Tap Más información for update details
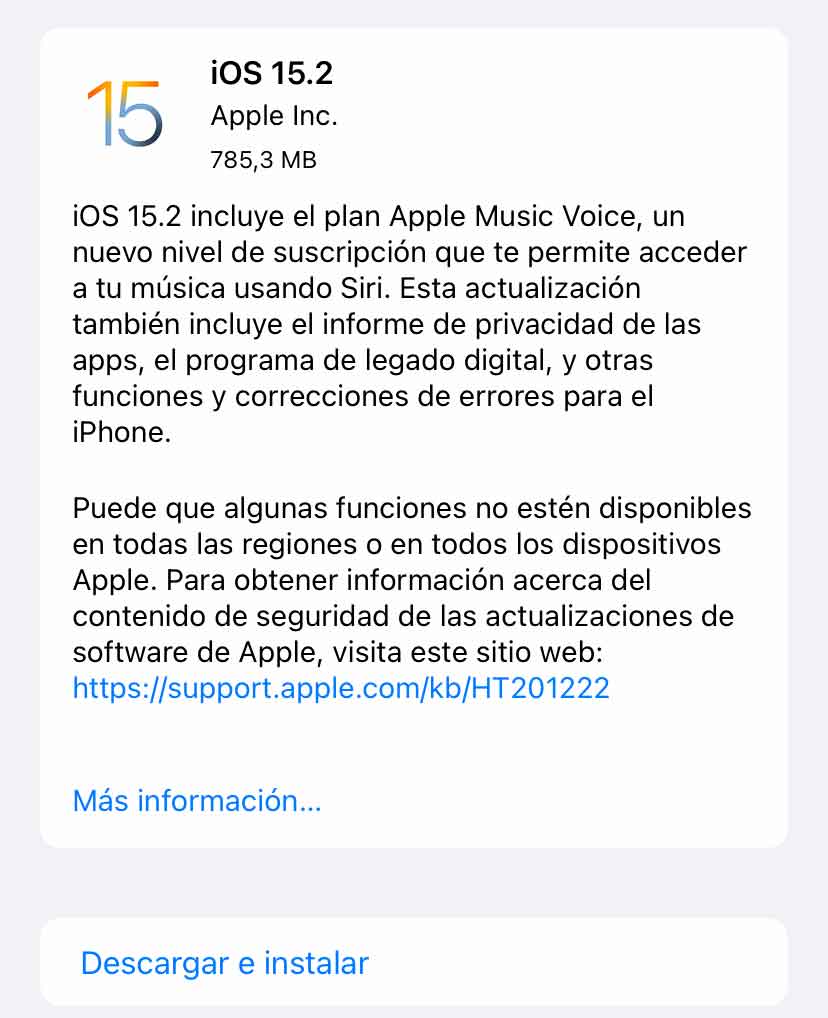The image size is (828, 1018). (x=197, y=801)
